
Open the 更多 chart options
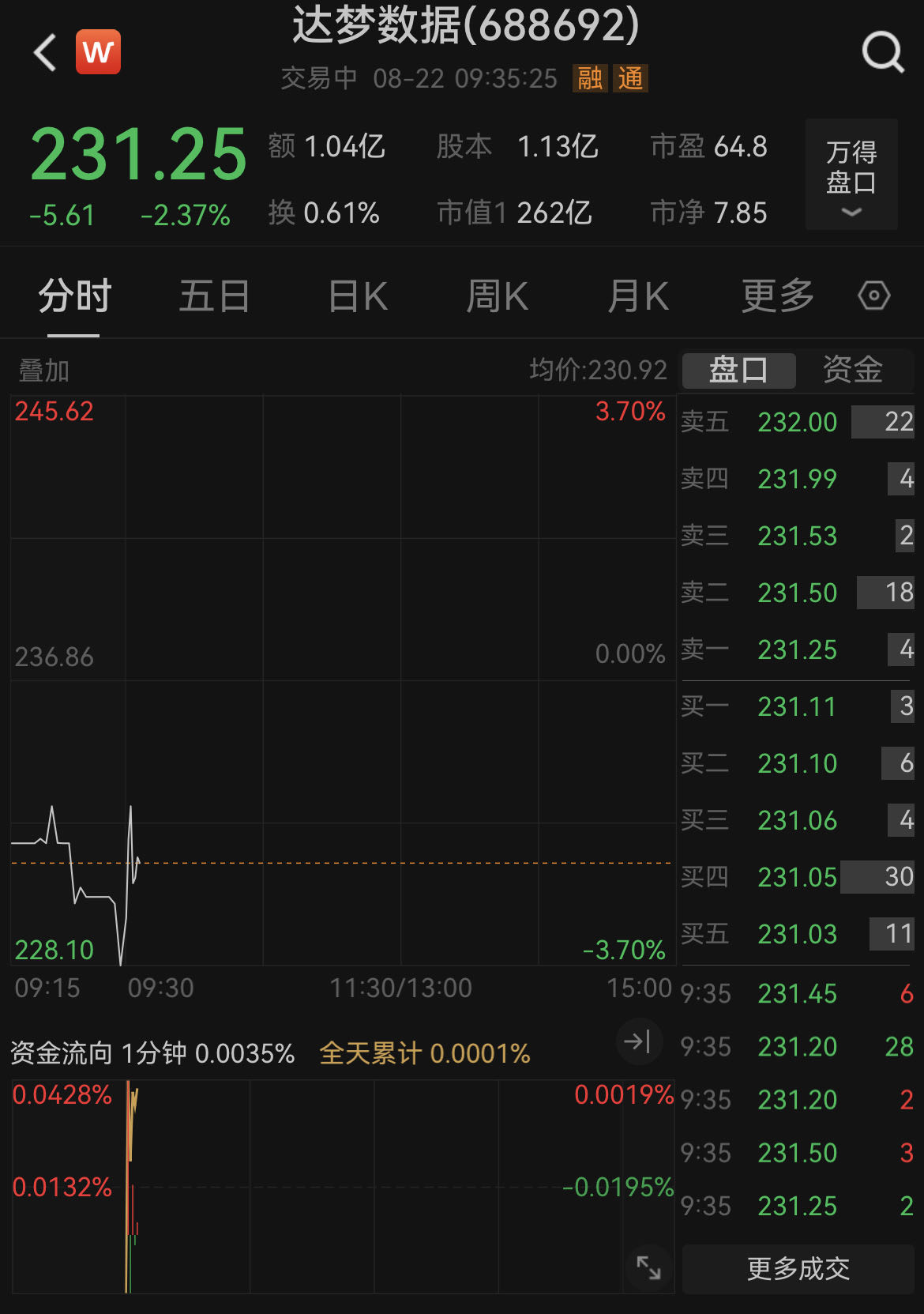(x=777, y=297)
